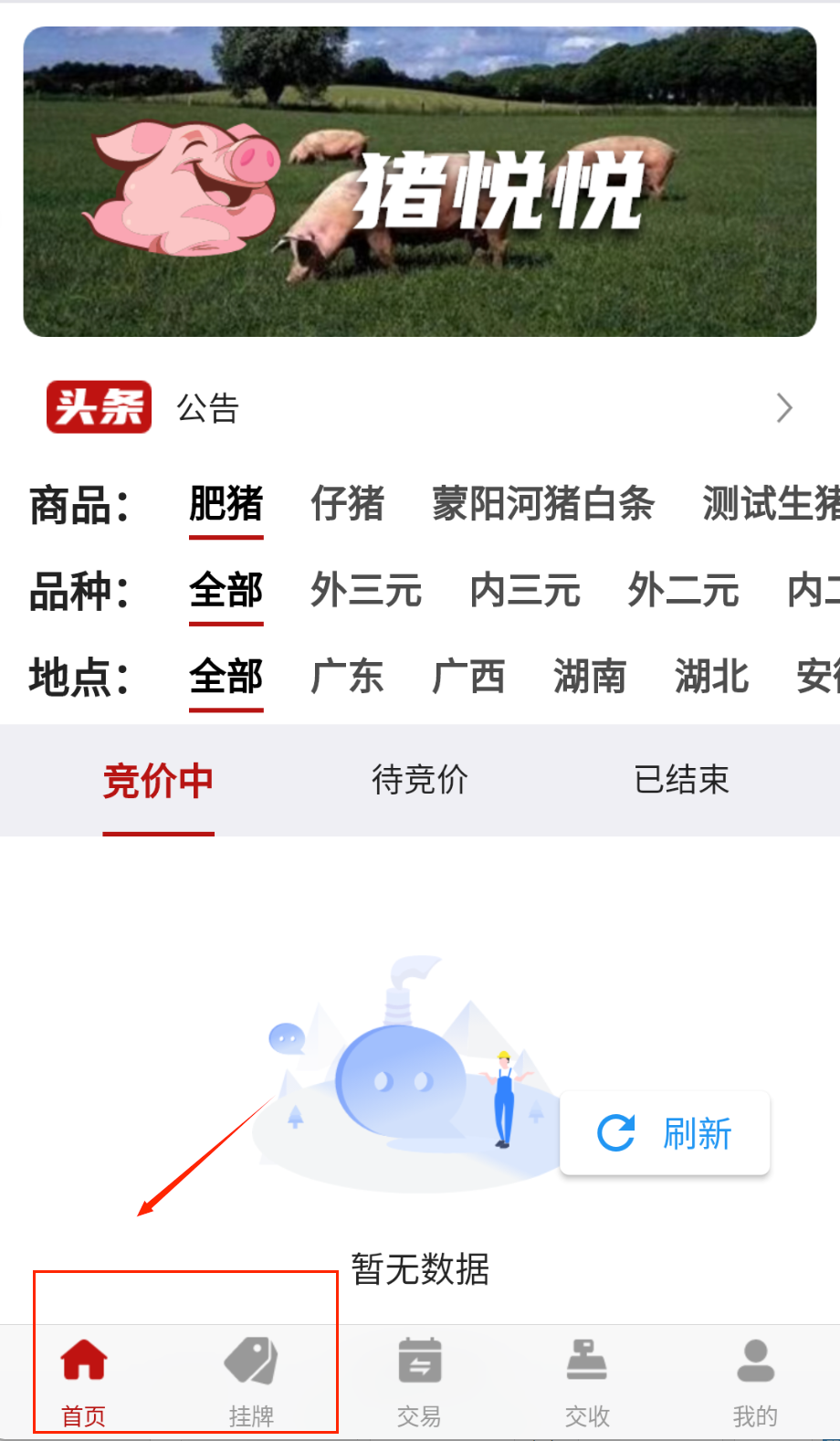Viewport: 840px width, 1441px height.
Task: Filter location by 广西
Action: pyautogui.click(x=467, y=678)
